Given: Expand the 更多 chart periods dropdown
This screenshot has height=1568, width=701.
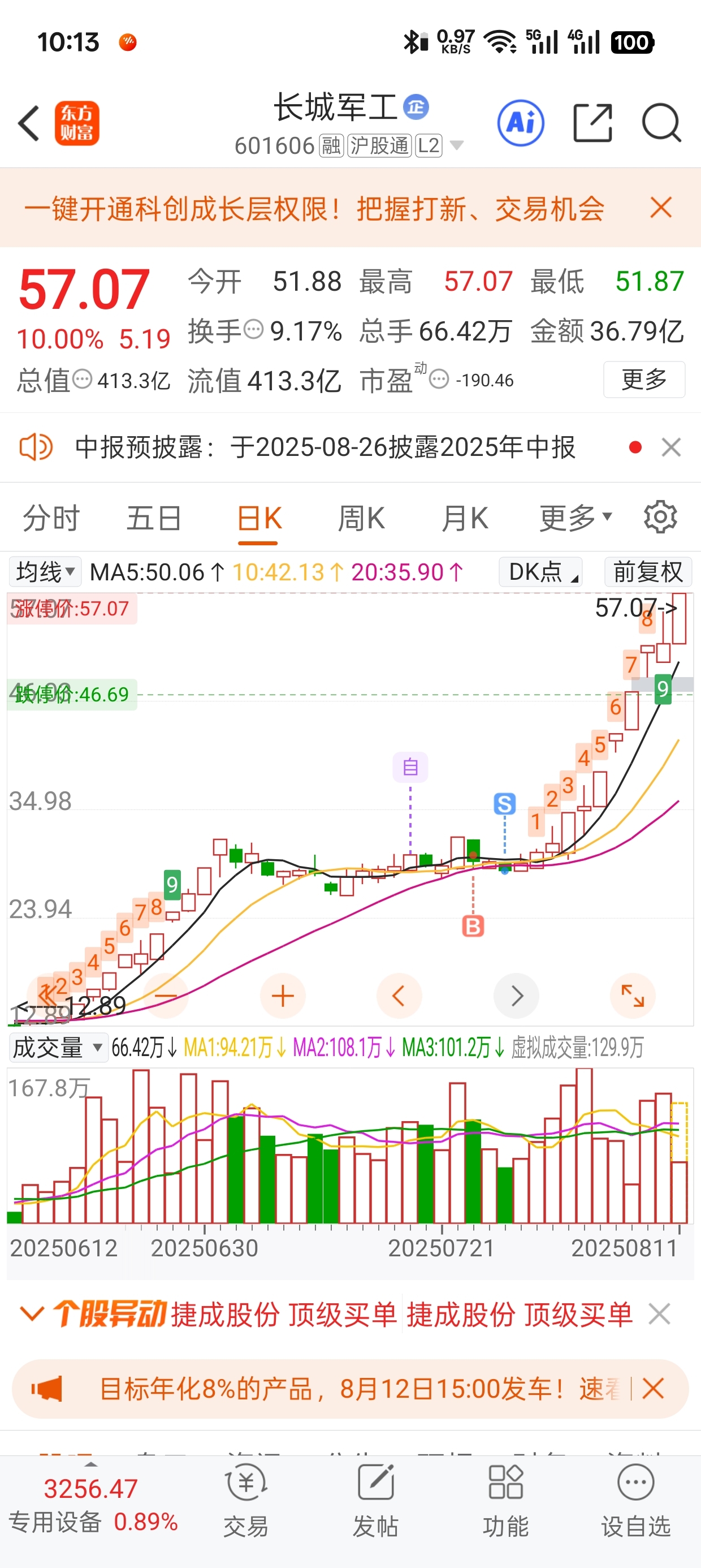Looking at the screenshot, I should coord(575,519).
